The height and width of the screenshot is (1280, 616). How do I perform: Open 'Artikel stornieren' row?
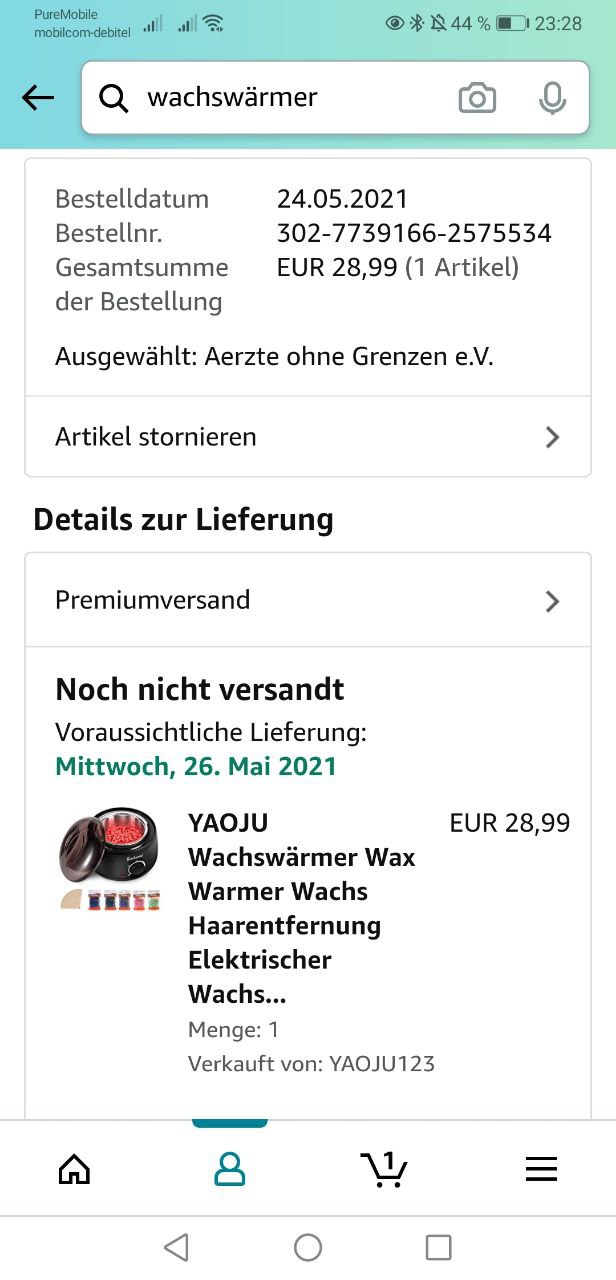(x=308, y=437)
